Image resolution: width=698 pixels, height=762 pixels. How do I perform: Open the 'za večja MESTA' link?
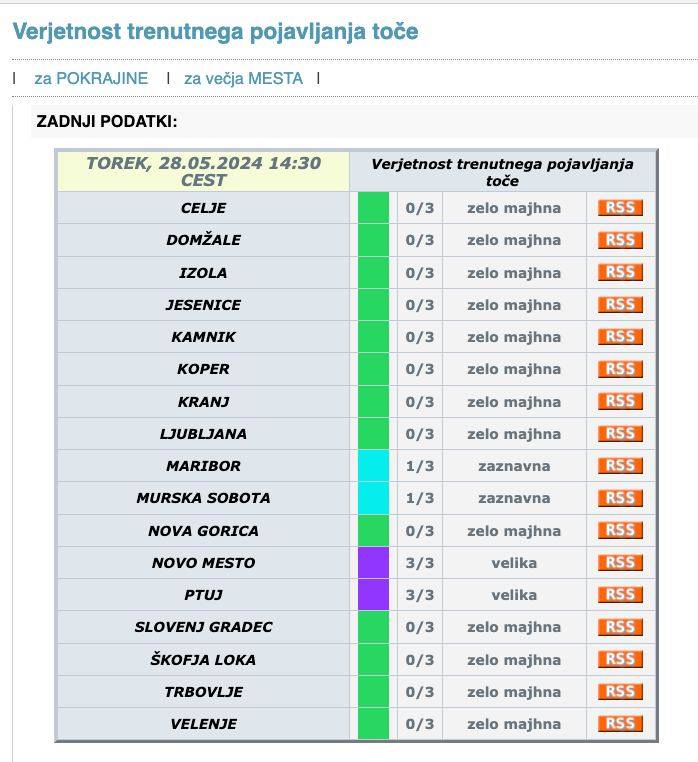(243, 78)
